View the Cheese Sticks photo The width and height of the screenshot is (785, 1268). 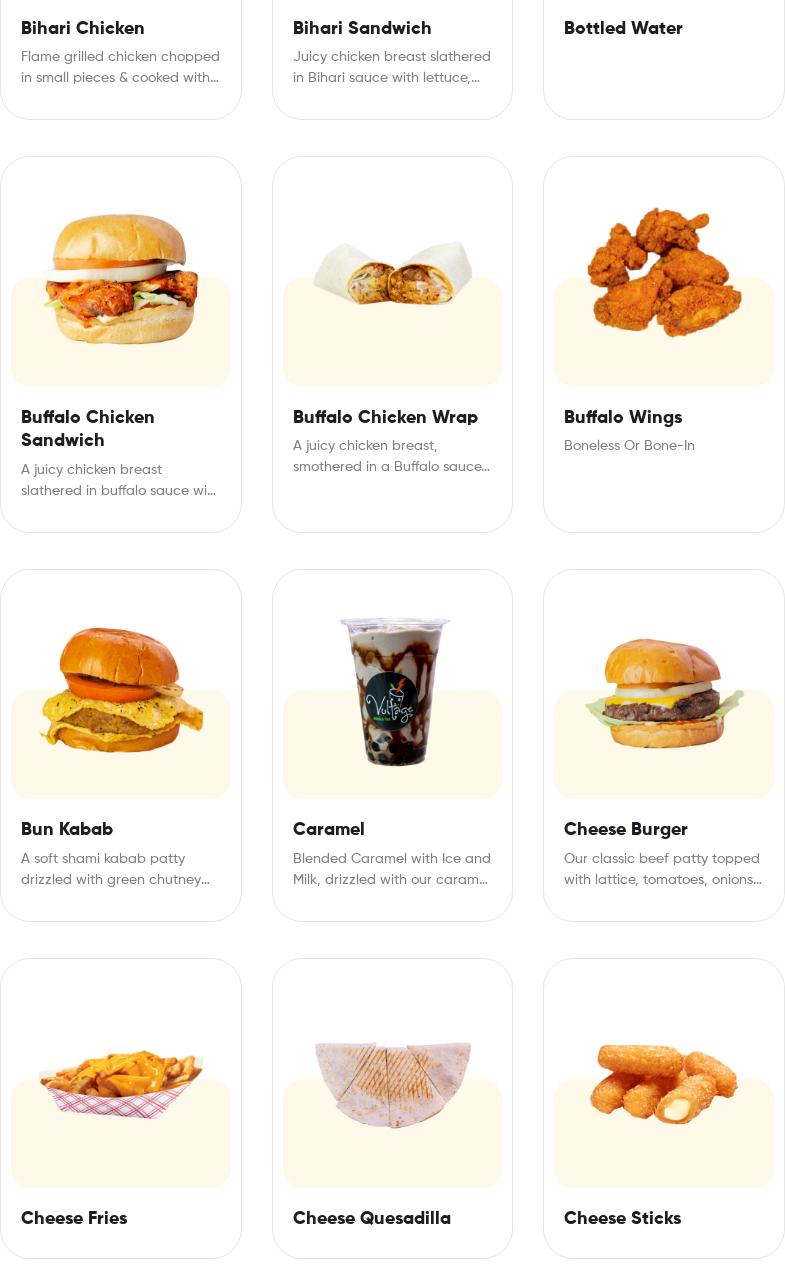pyautogui.click(x=663, y=1074)
